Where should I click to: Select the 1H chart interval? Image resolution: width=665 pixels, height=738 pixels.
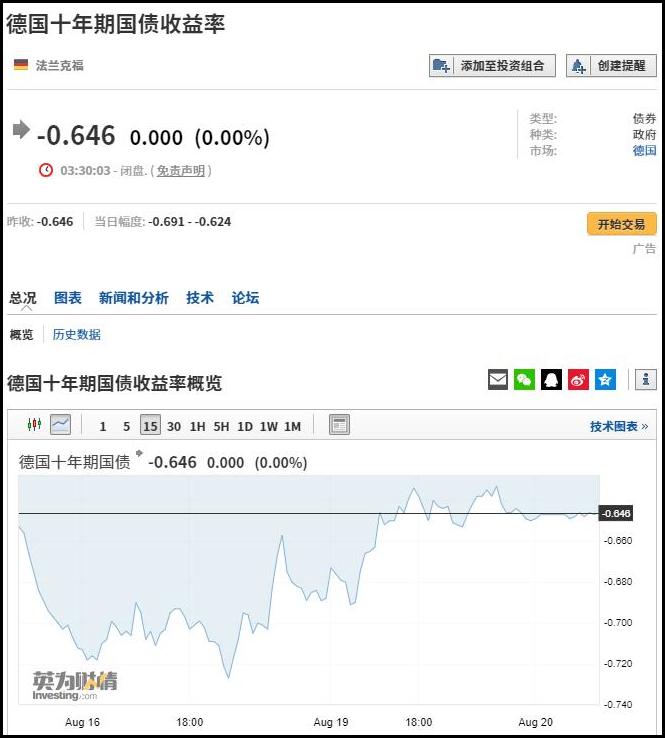[x=197, y=427]
